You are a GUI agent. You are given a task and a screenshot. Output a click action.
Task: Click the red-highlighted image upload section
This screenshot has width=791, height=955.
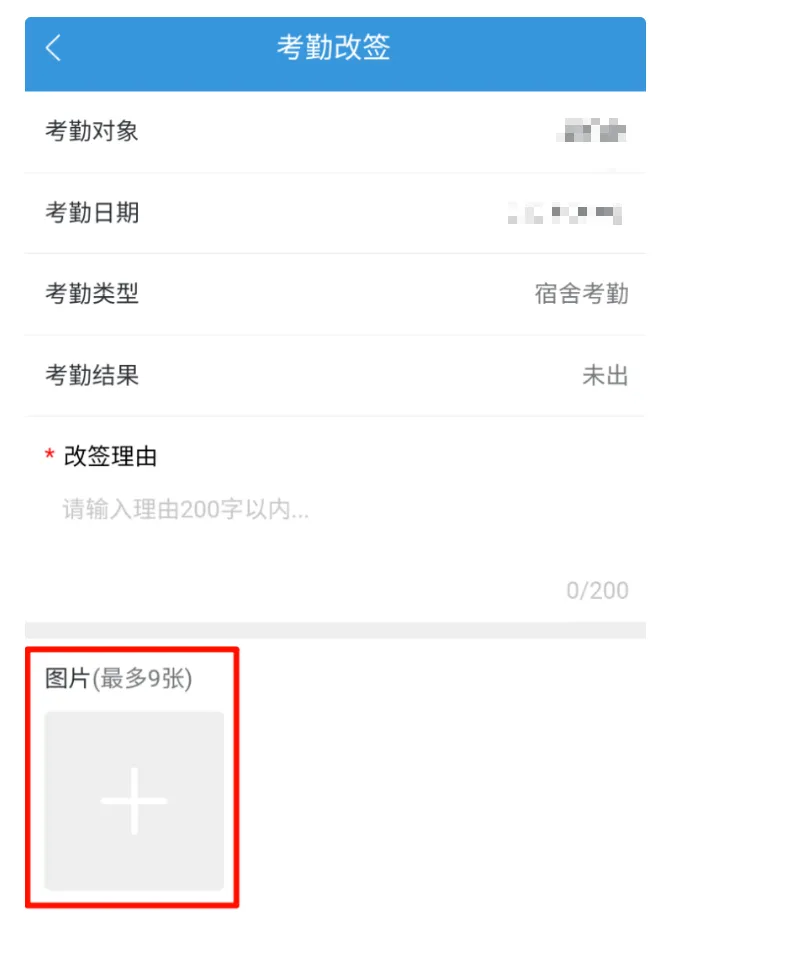click(x=133, y=775)
